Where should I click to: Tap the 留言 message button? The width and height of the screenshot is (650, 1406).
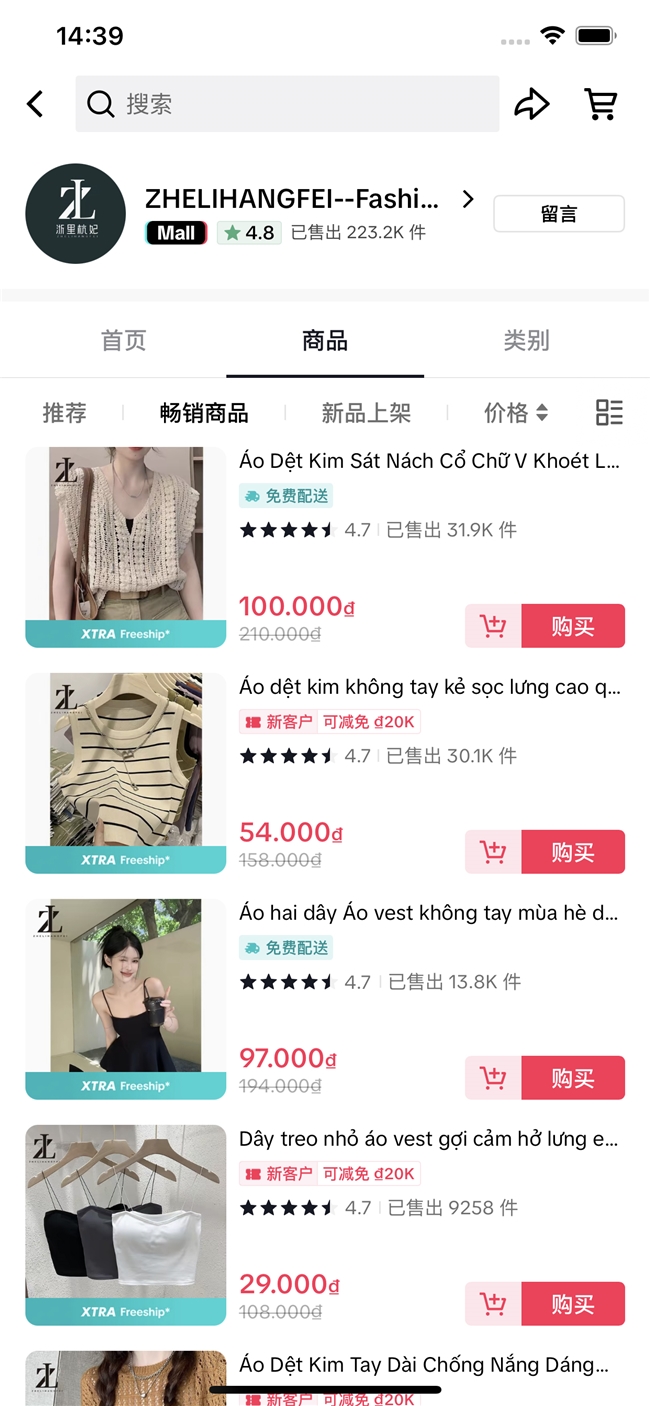pyautogui.click(x=558, y=214)
